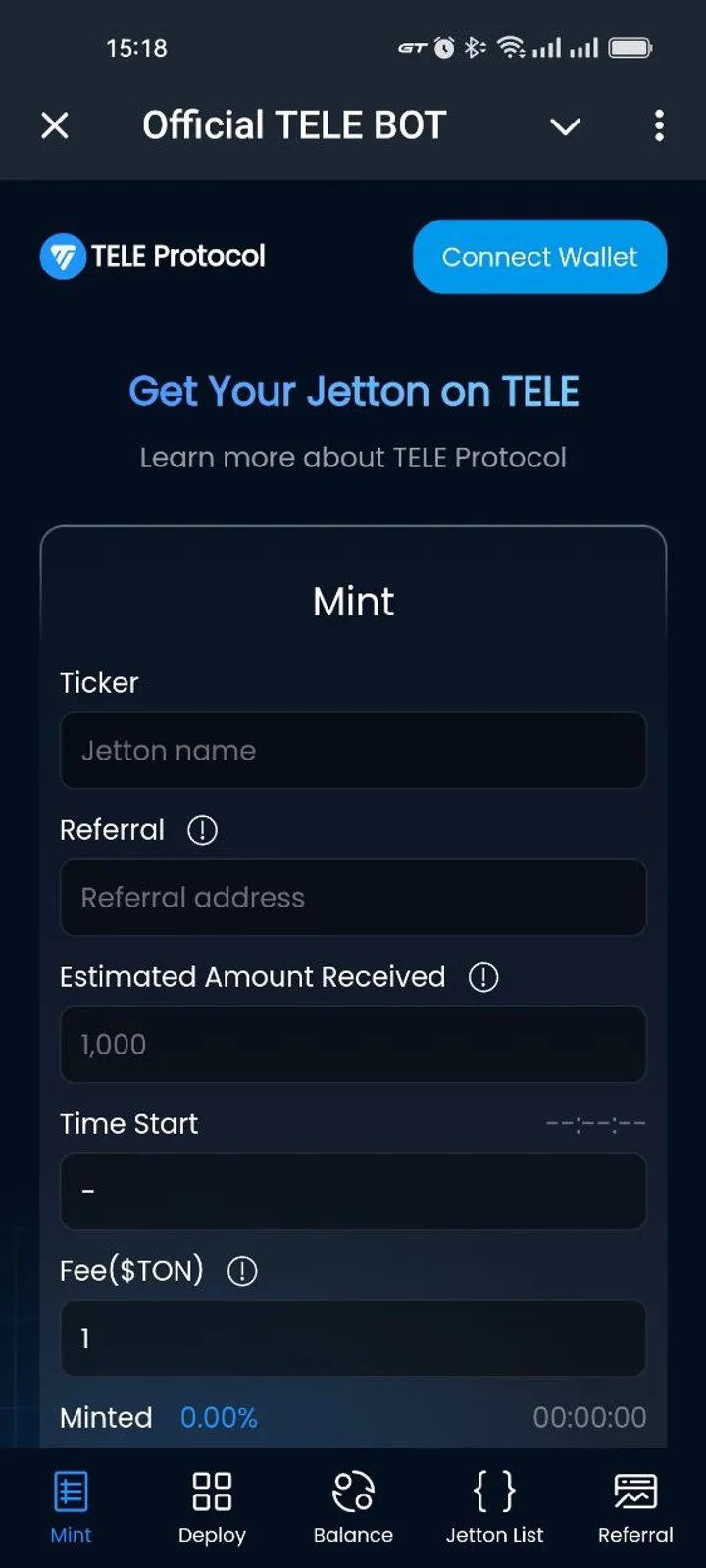
Task: View the Jetton List
Action: (494, 1493)
